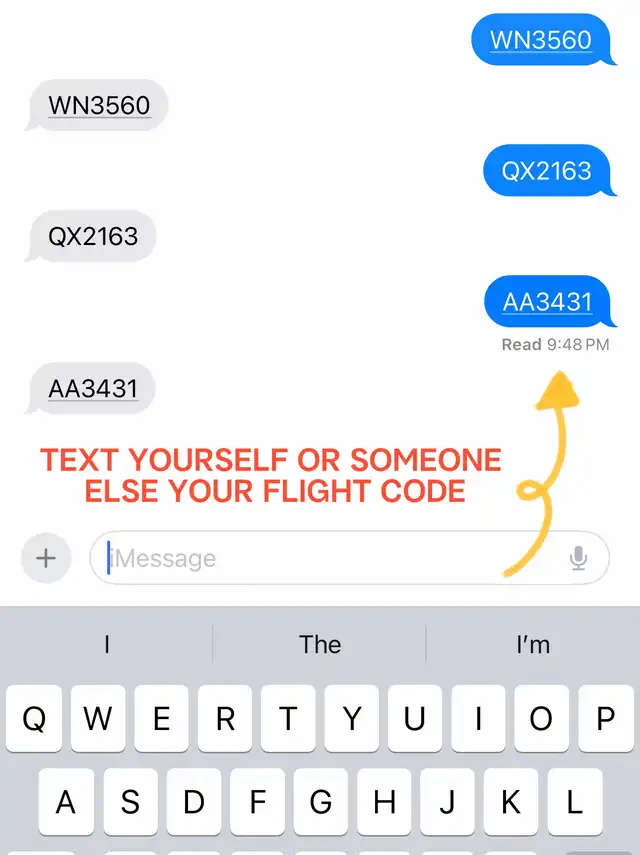Hit the L key on the keyboard
Image resolution: width=640 pixels, height=855 pixels.
(x=575, y=802)
